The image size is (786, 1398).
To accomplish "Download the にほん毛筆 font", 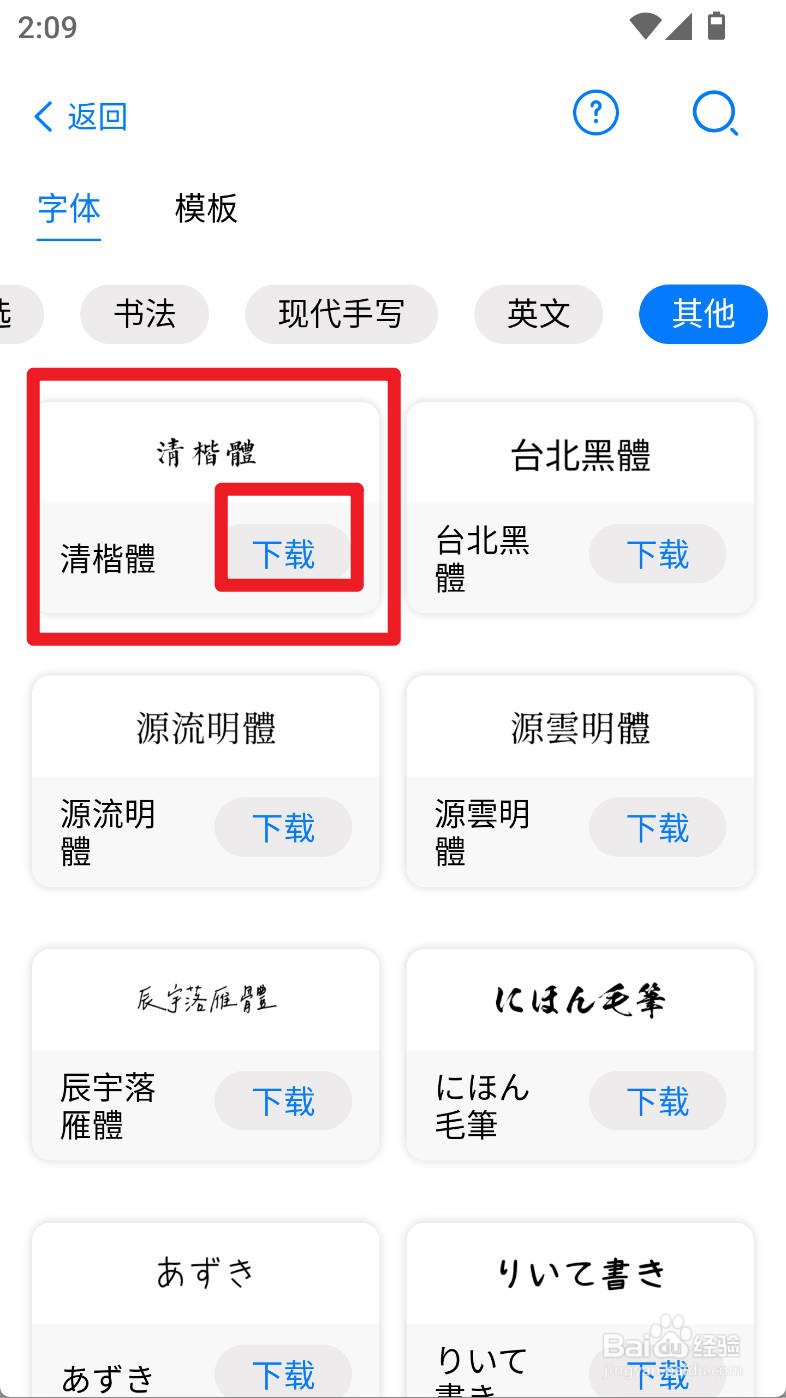I will coord(657,1101).
